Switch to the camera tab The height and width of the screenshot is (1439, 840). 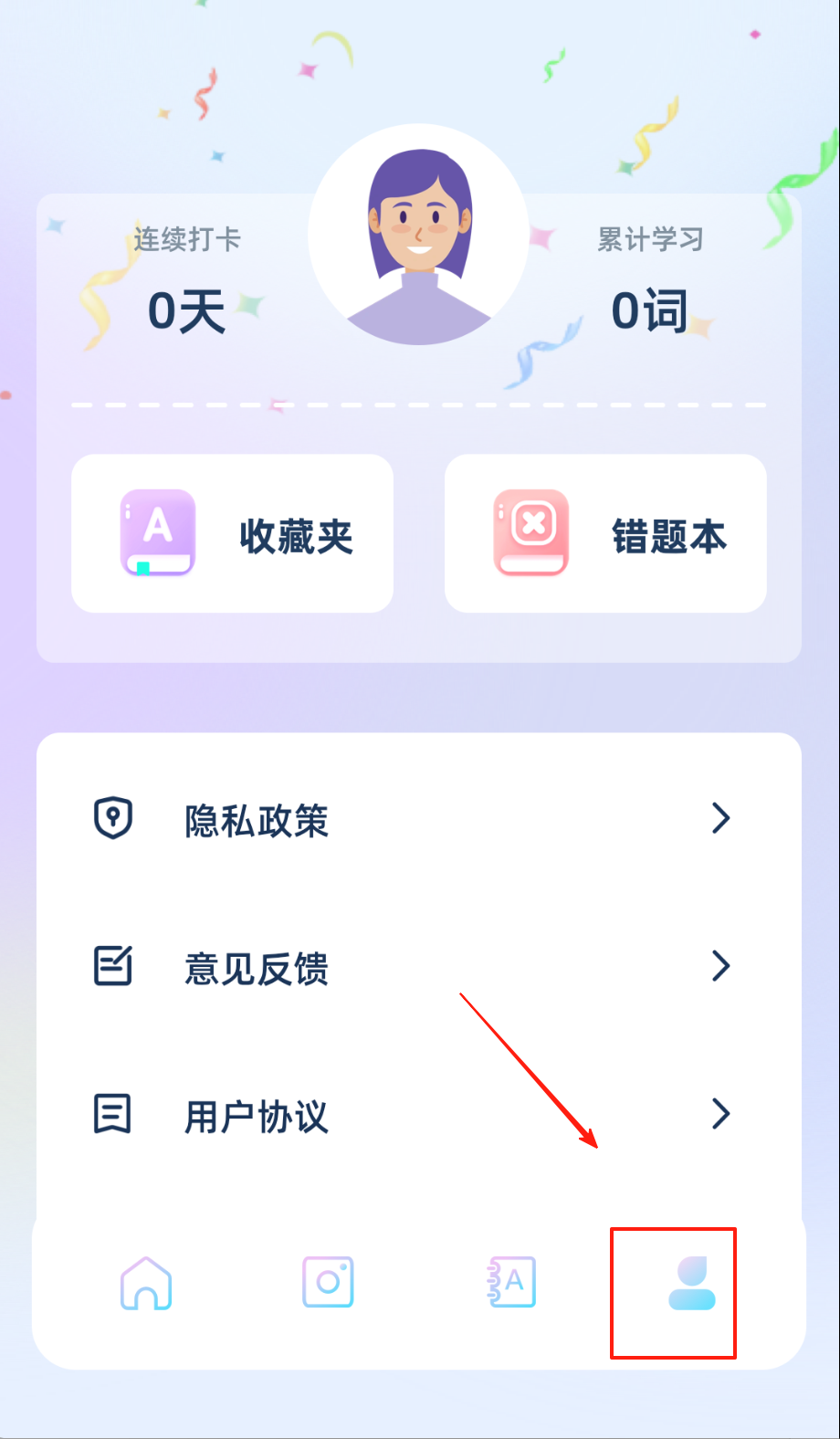tap(328, 1283)
